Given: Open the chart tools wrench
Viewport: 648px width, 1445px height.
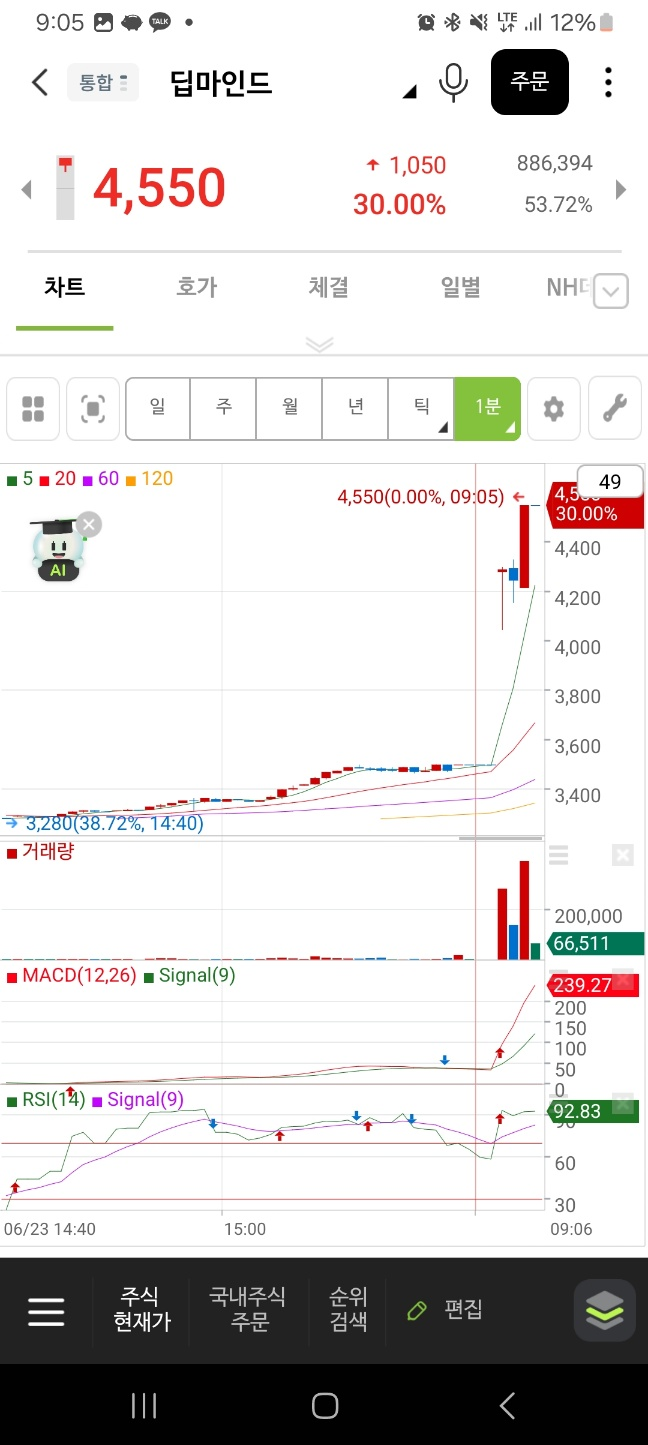Looking at the screenshot, I should tap(615, 408).
